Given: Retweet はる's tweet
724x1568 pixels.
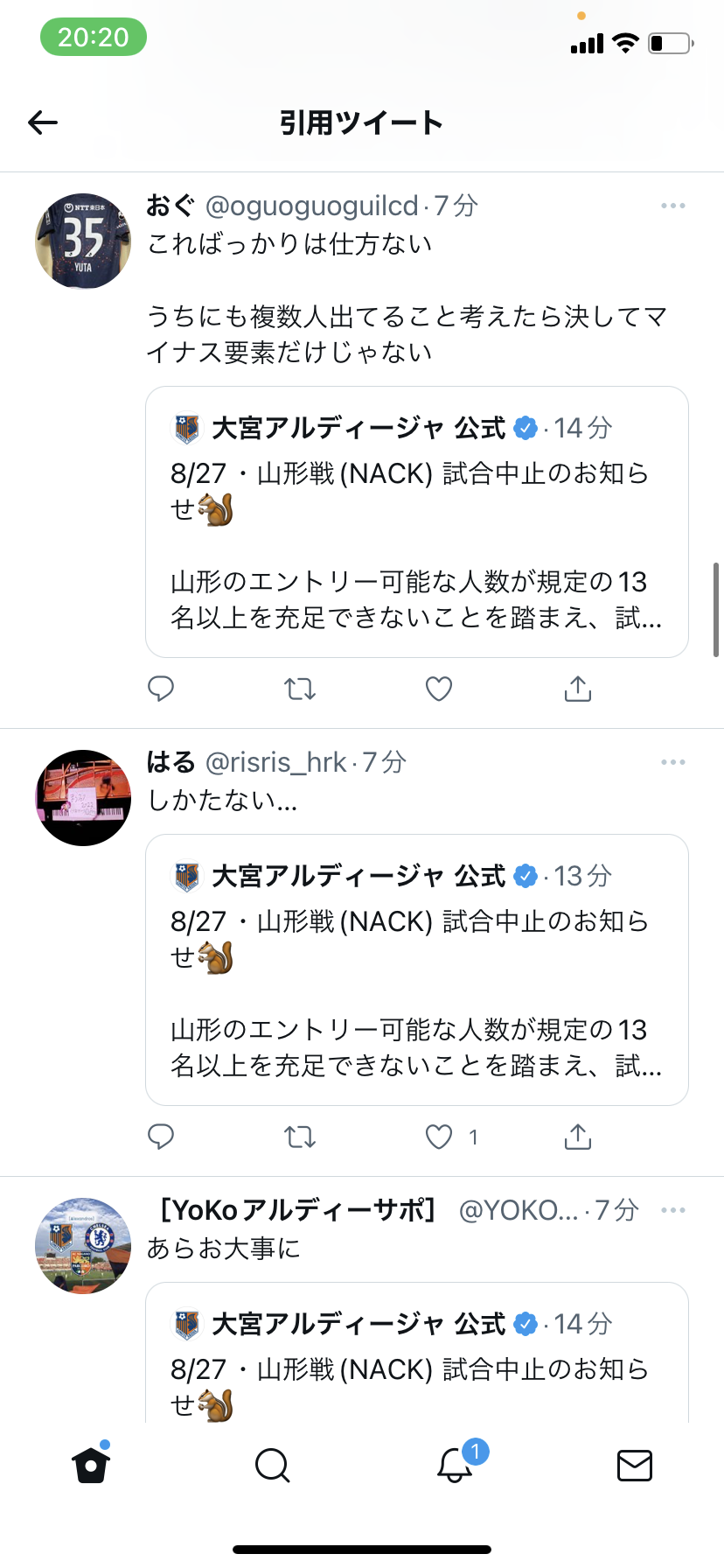Looking at the screenshot, I should coord(300,1137).
